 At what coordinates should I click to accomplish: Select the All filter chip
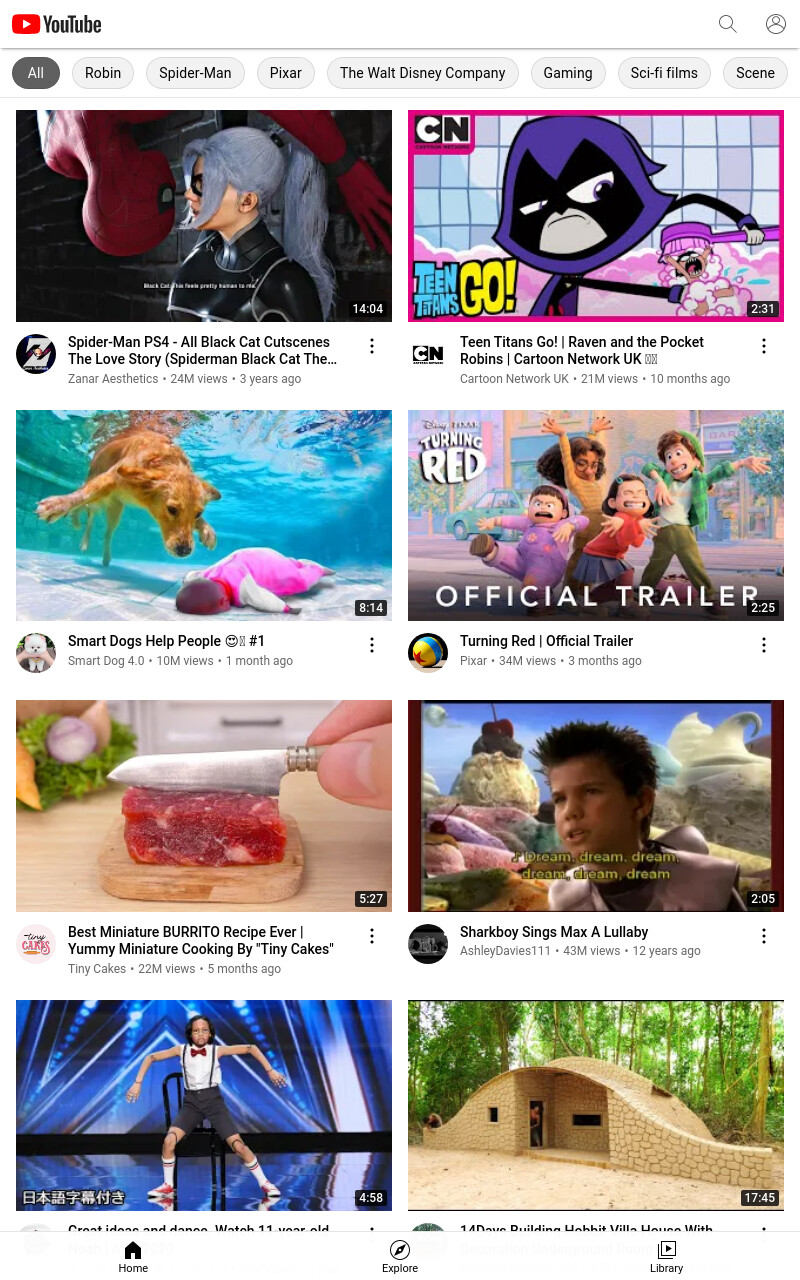[36, 73]
